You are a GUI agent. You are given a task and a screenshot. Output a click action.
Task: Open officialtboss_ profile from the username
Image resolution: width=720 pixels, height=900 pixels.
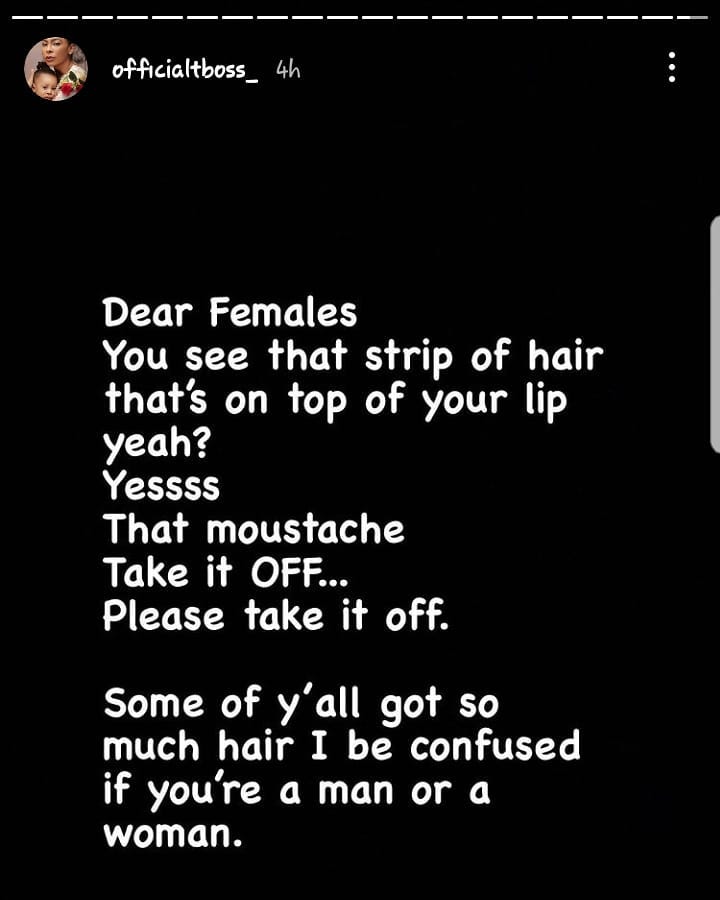pyautogui.click(x=185, y=70)
